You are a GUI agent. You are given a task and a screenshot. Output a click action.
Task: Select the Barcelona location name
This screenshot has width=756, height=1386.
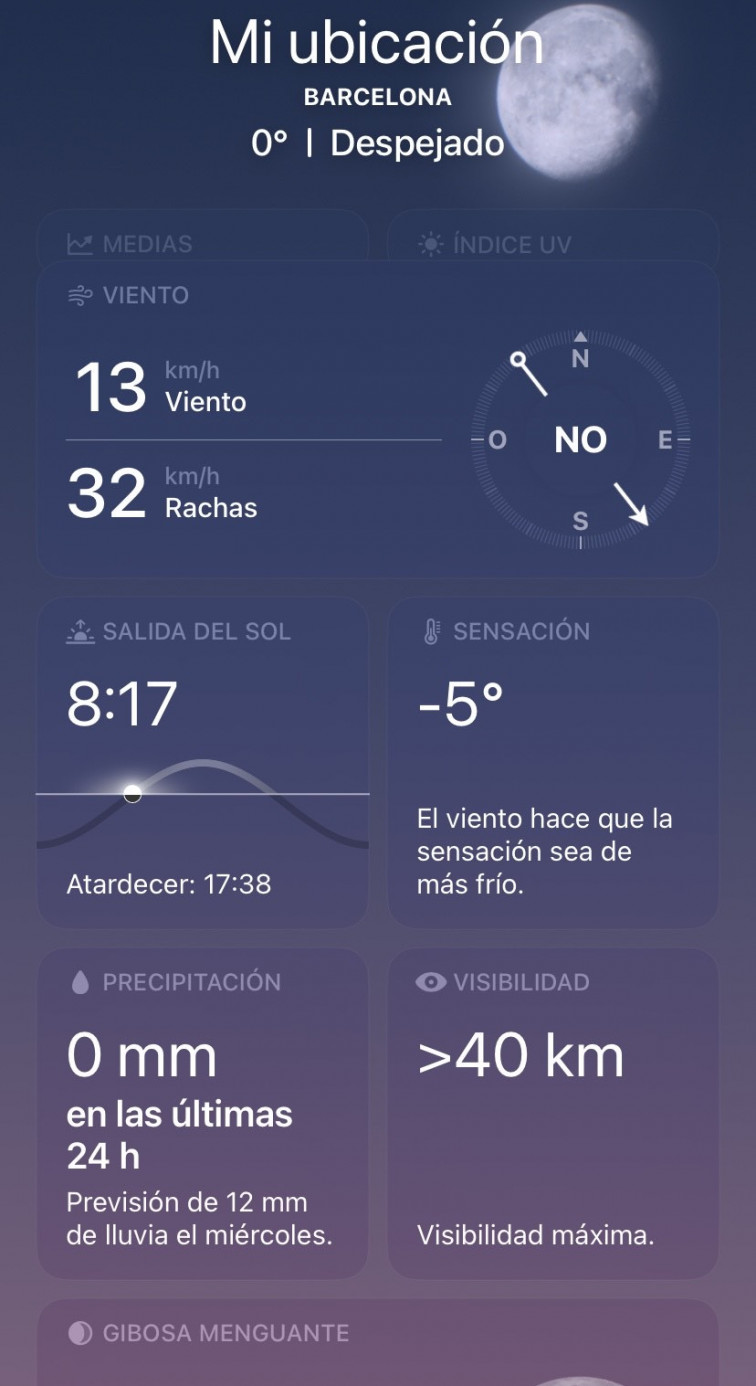coord(378,97)
